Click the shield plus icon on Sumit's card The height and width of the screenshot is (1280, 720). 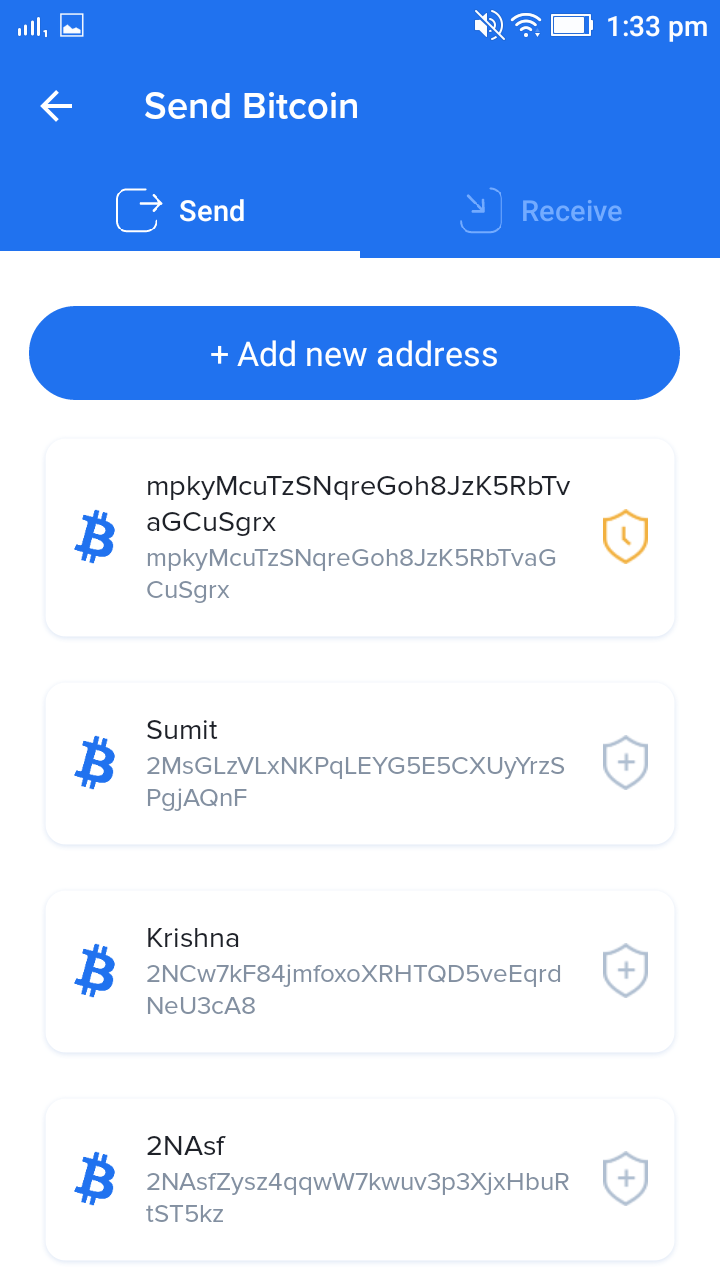(624, 763)
